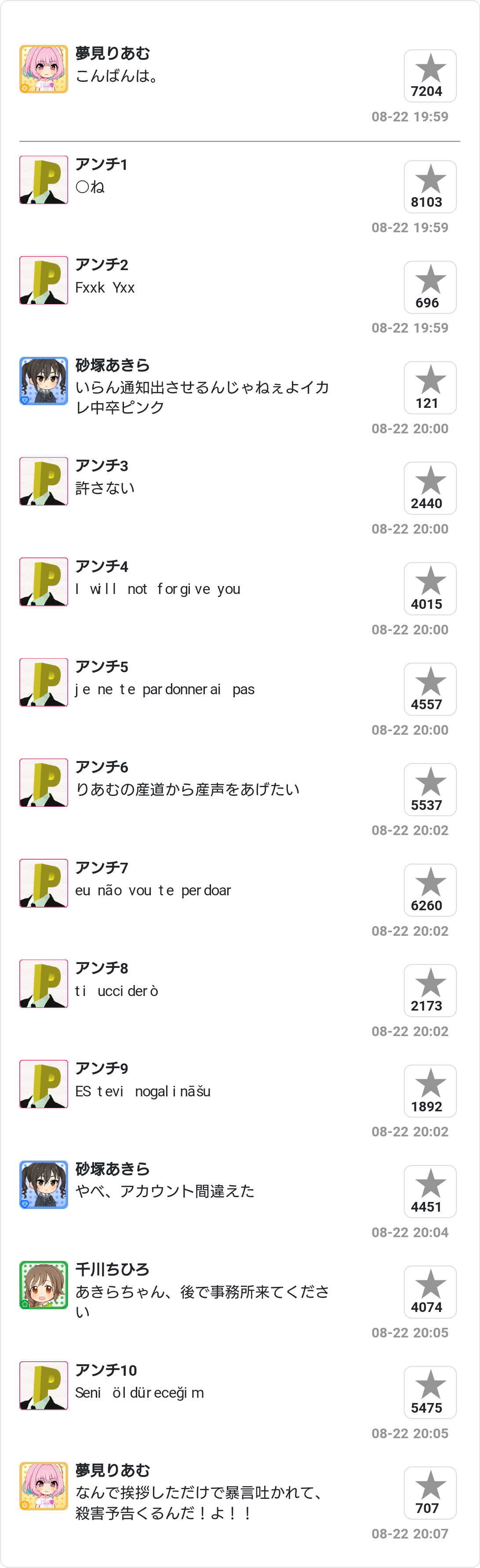This screenshot has height=1568, width=480.
Task: Give a star to アンチ8's comment
Action: [x=429, y=990]
